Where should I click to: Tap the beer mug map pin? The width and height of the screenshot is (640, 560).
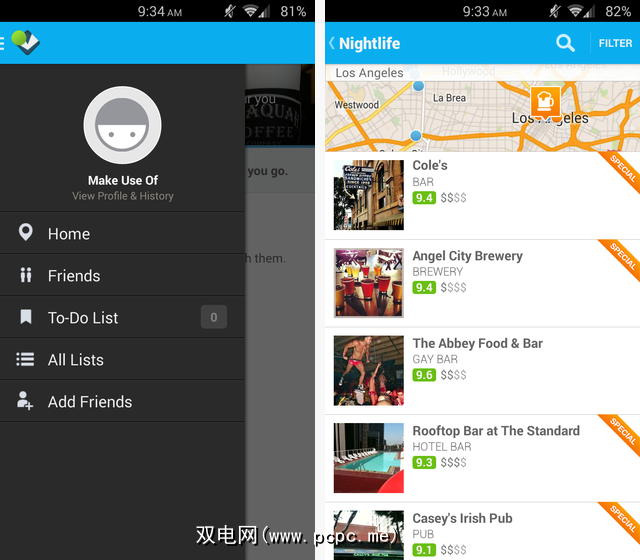pyautogui.click(x=545, y=102)
